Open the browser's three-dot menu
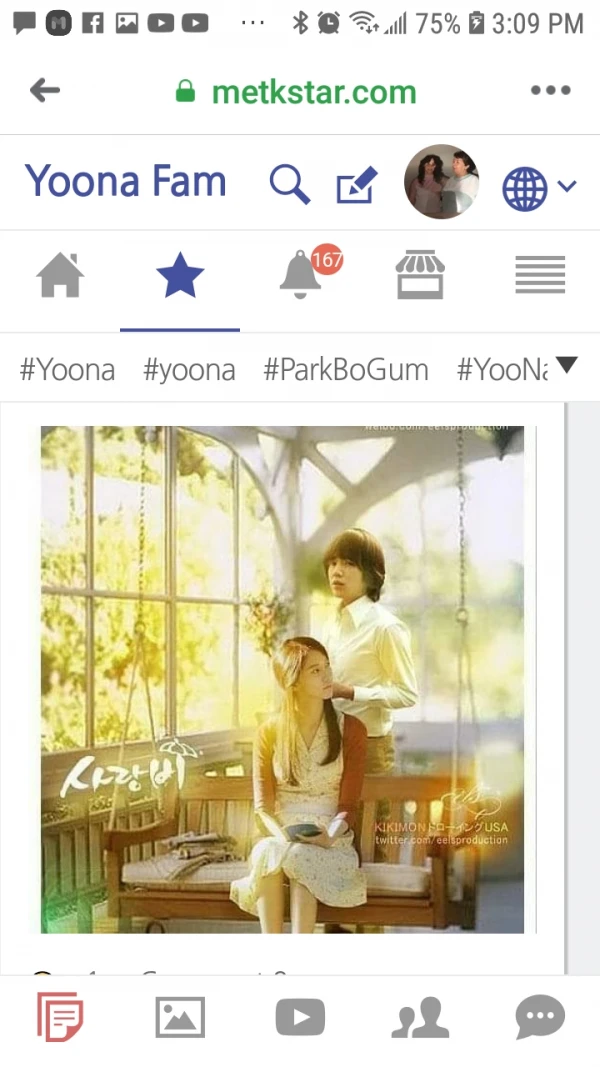This screenshot has width=600, height=1067. coord(550,91)
